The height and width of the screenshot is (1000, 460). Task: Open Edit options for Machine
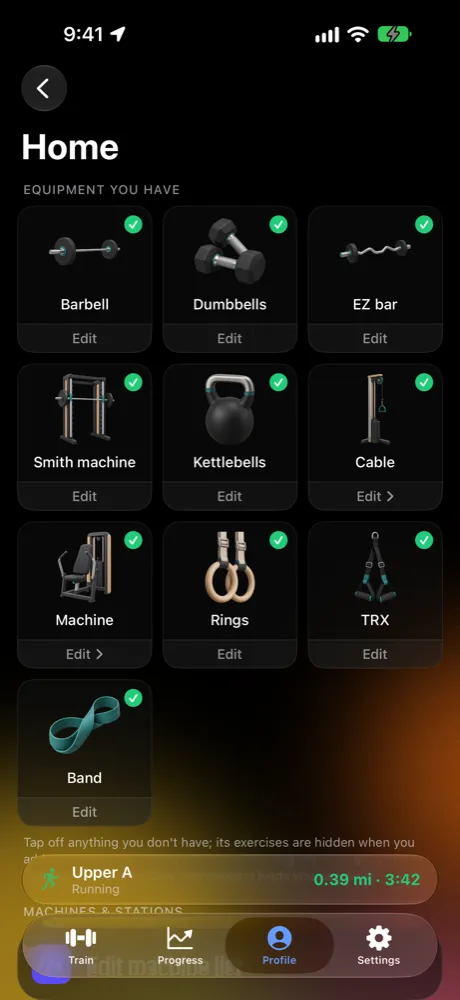click(85, 654)
